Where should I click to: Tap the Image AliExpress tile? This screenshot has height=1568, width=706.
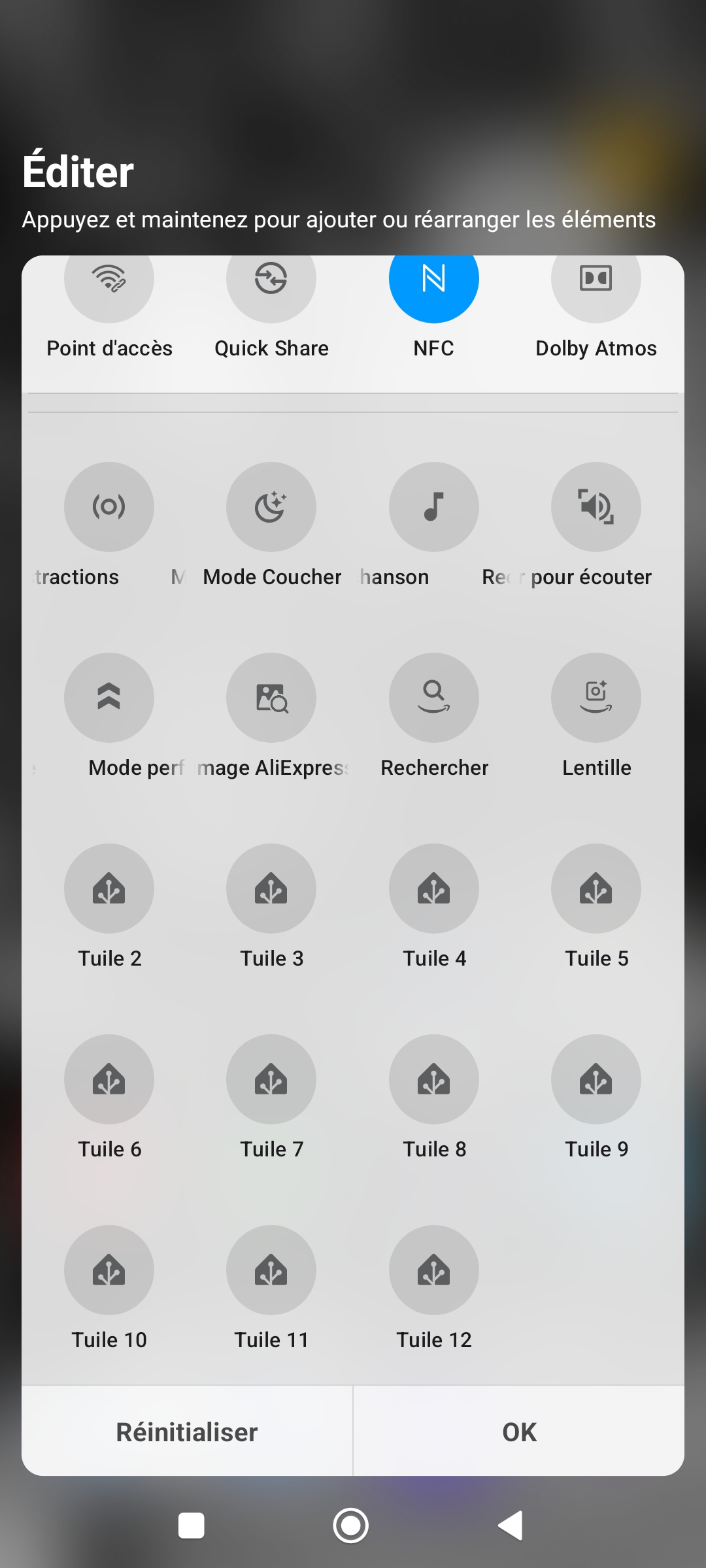[x=271, y=698]
